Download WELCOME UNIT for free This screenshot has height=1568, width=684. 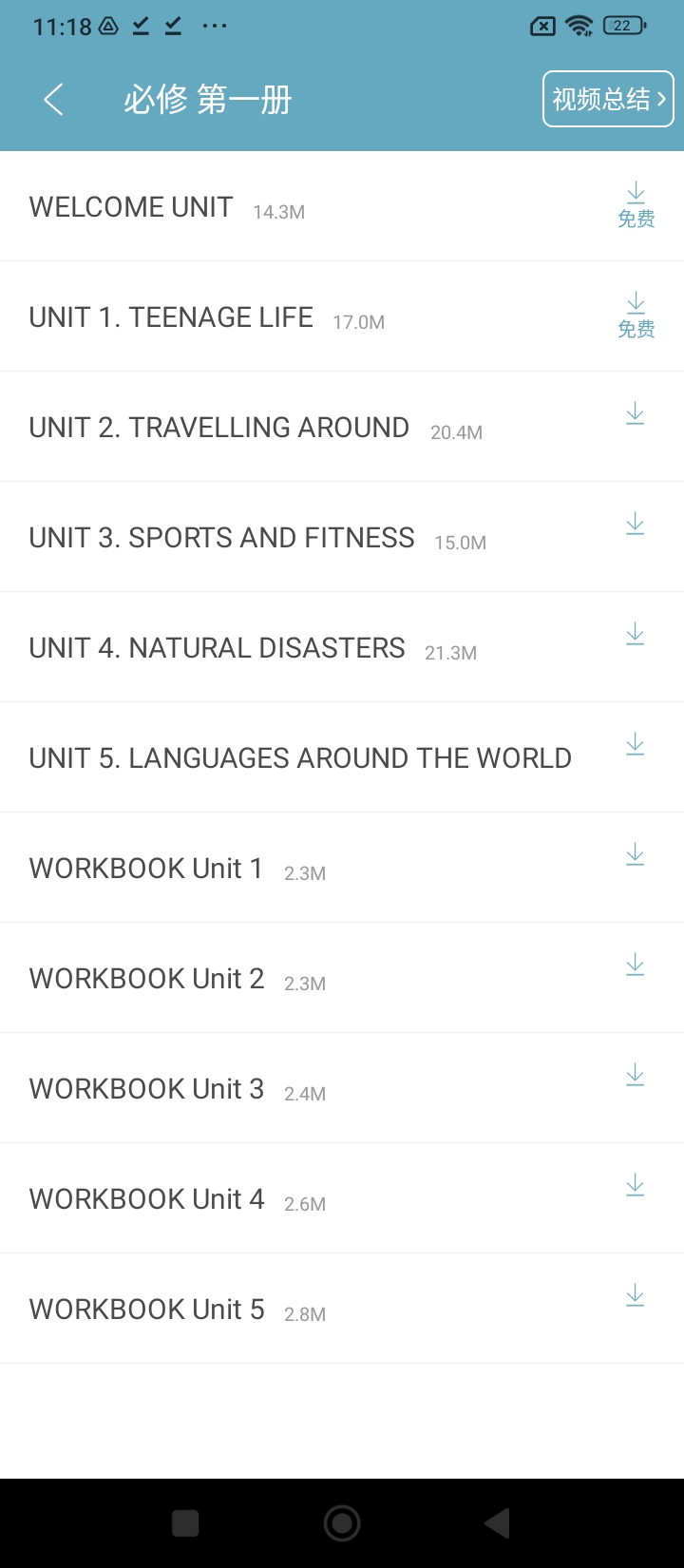(x=636, y=205)
